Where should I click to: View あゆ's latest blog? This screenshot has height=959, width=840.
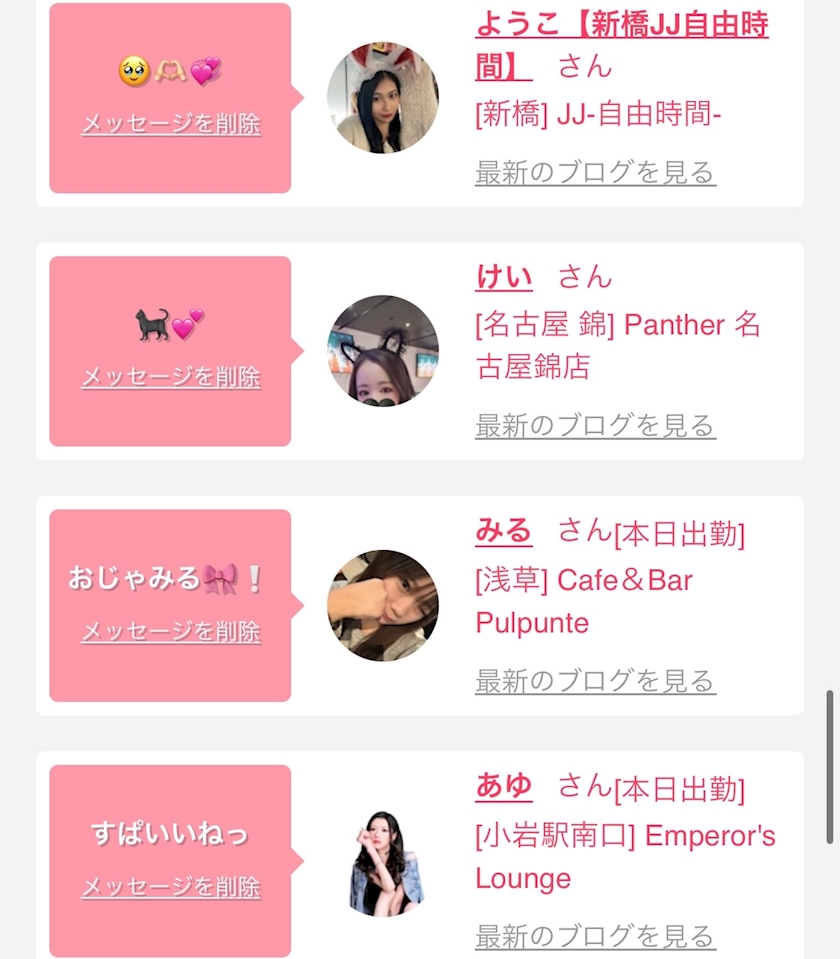click(x=595, y=936)
